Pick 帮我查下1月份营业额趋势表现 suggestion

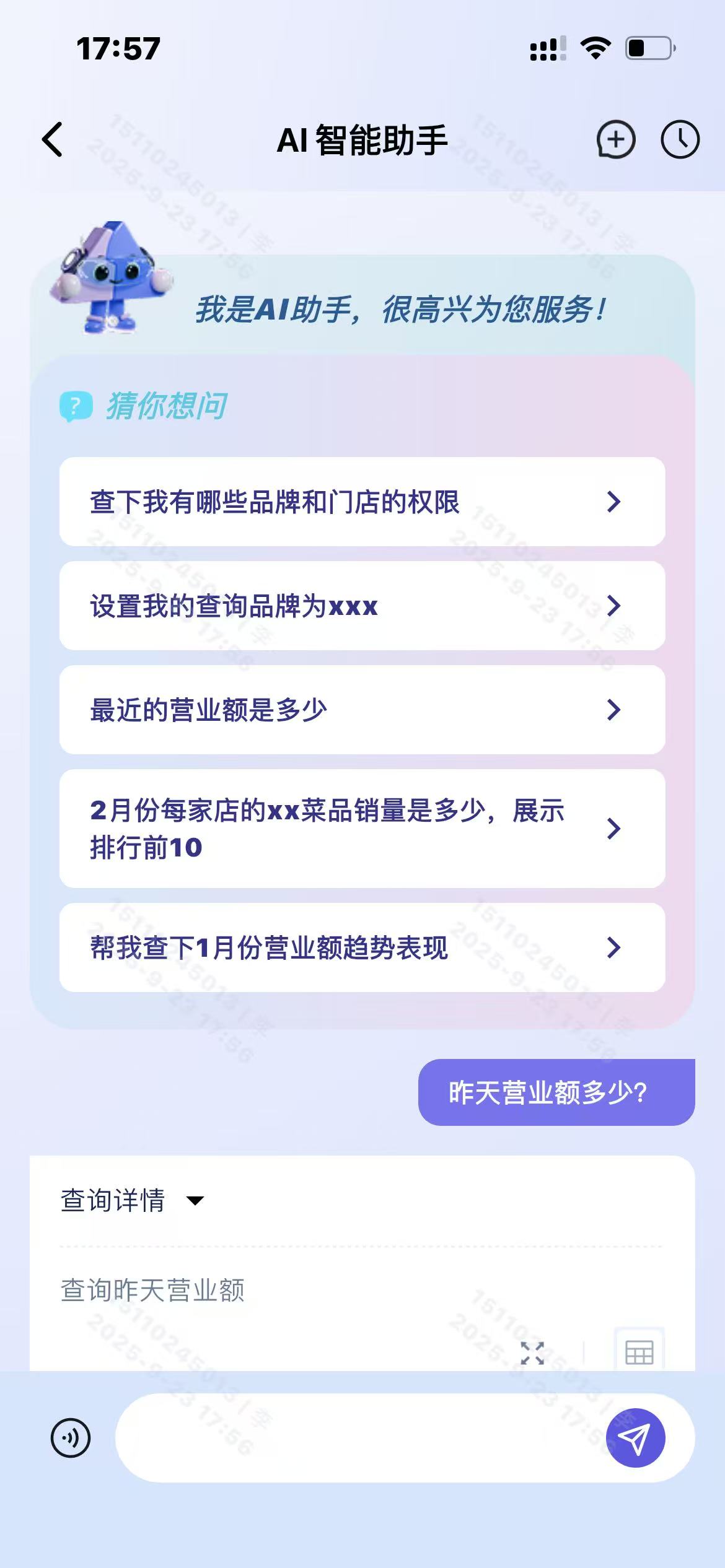362,947
